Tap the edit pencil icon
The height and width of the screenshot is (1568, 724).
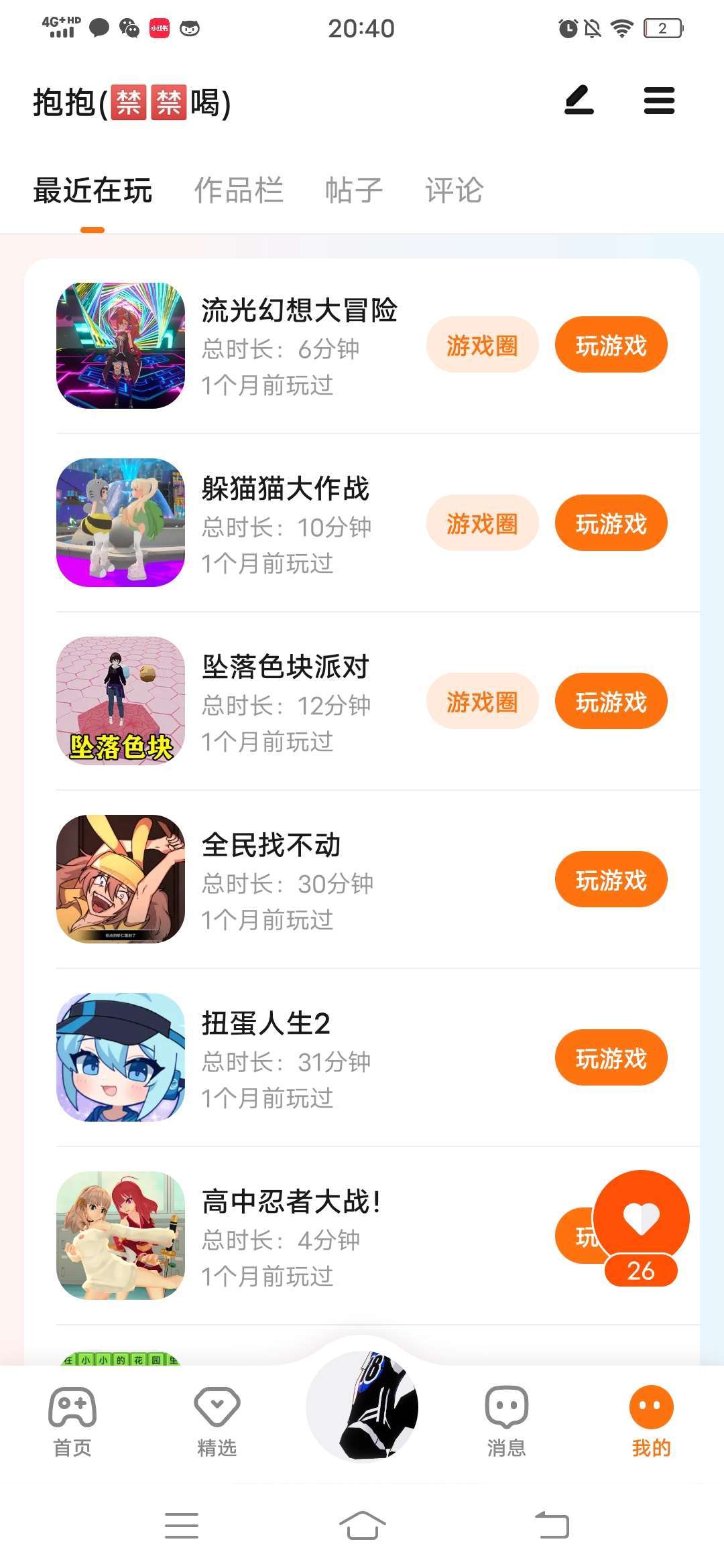579,101
